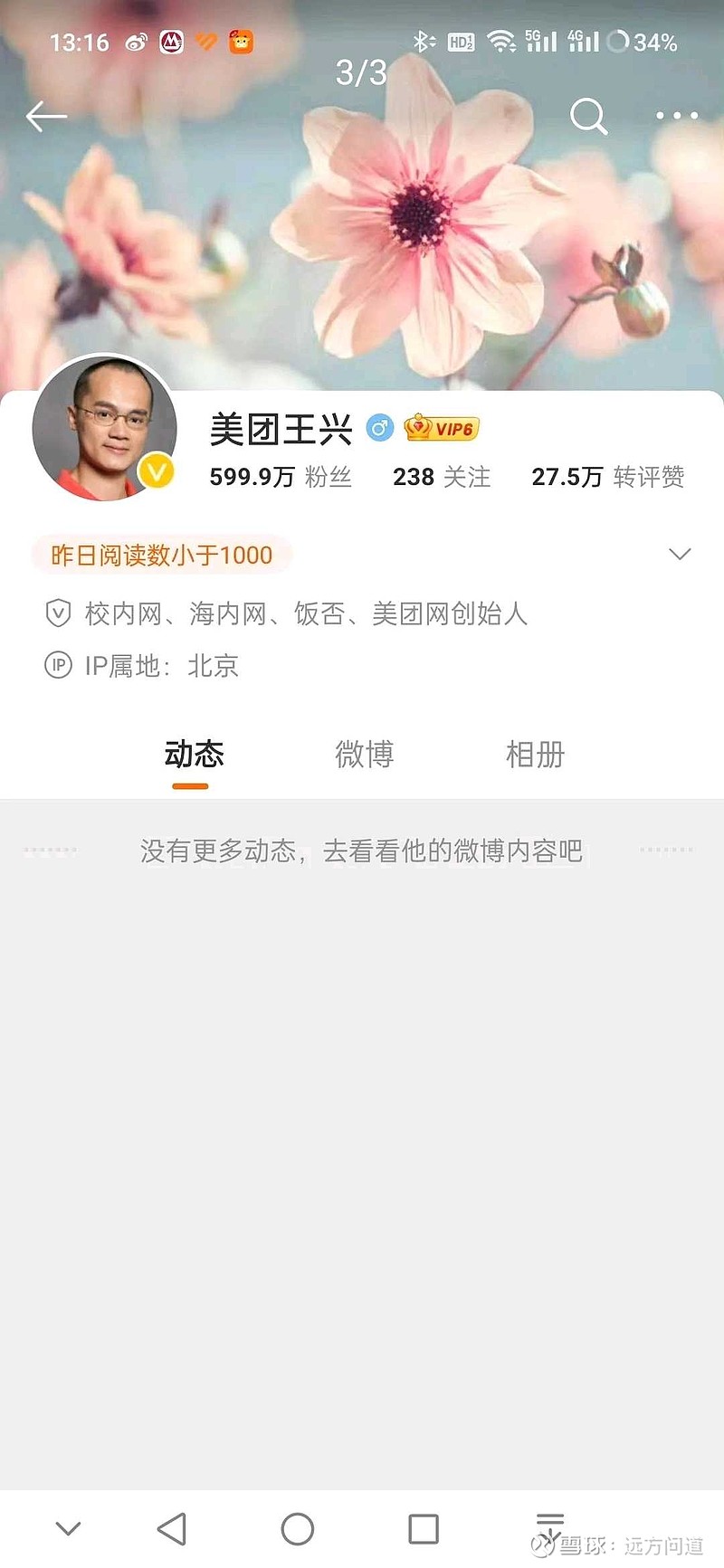
Task: Click the verification shield beside 校内网 description
Action: tap(58, 613)
